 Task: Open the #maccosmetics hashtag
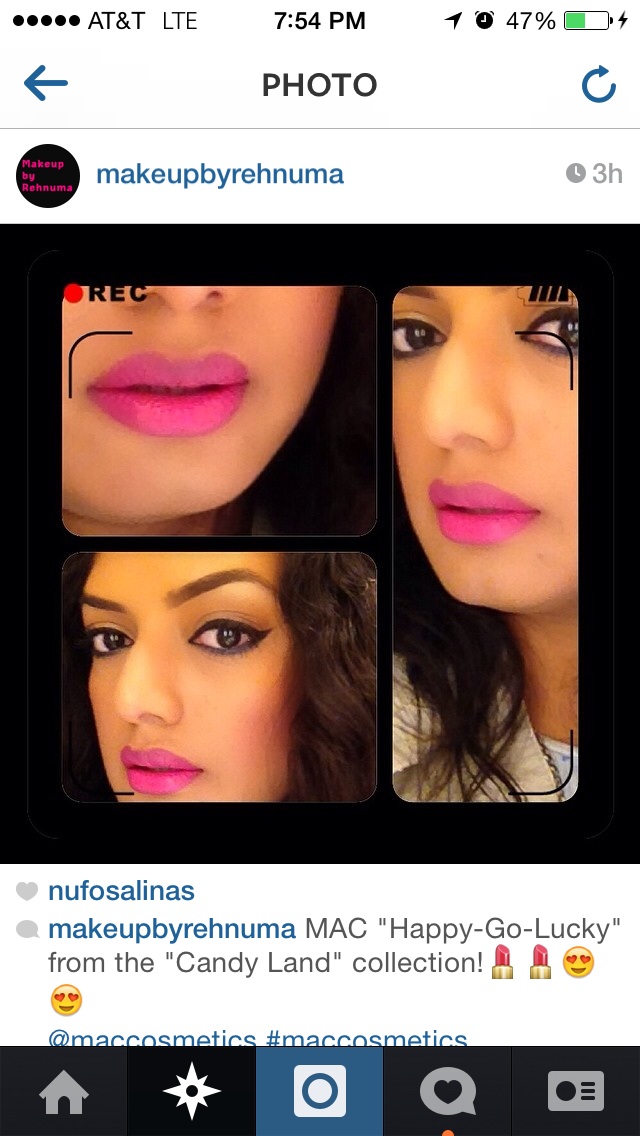click(366, 1038)
